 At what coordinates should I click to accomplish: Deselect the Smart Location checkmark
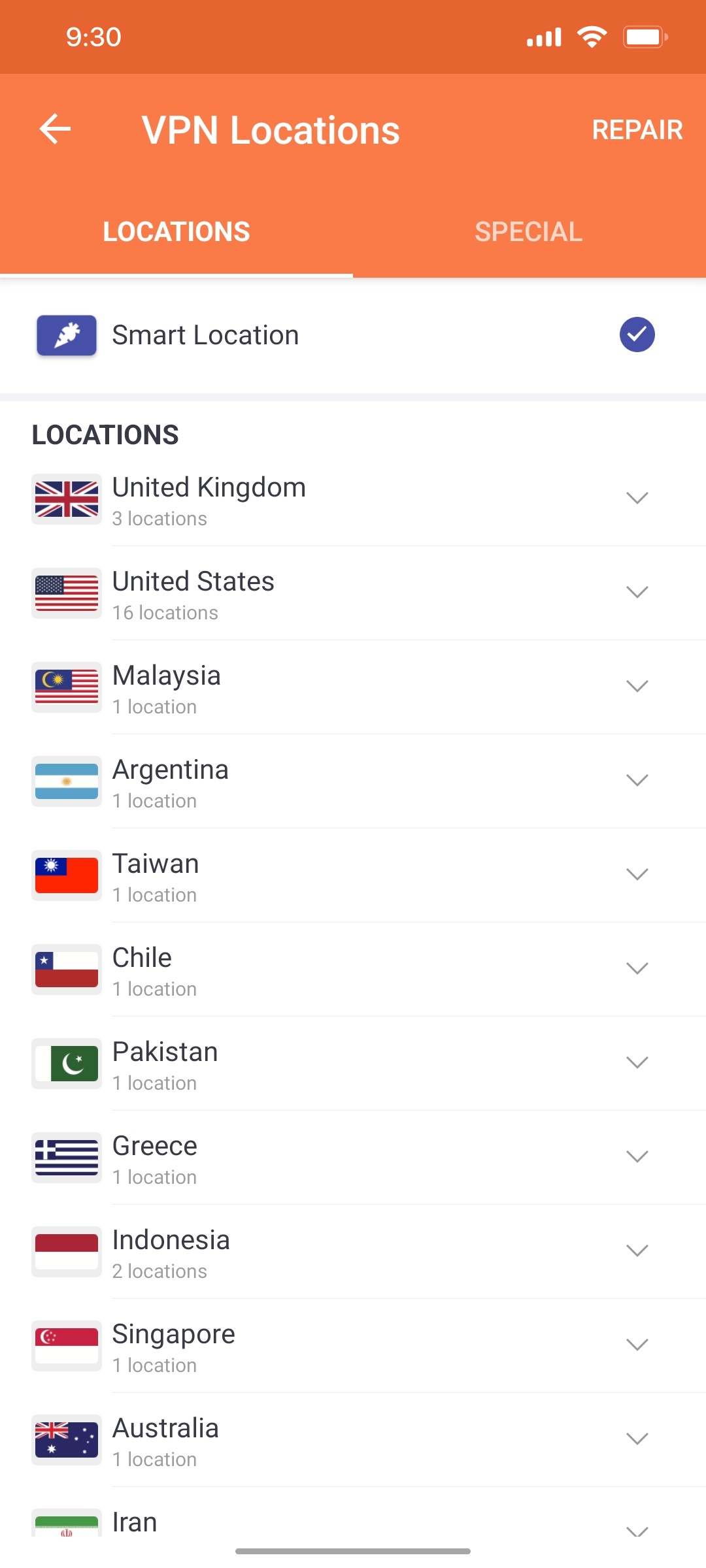(637, 335)
